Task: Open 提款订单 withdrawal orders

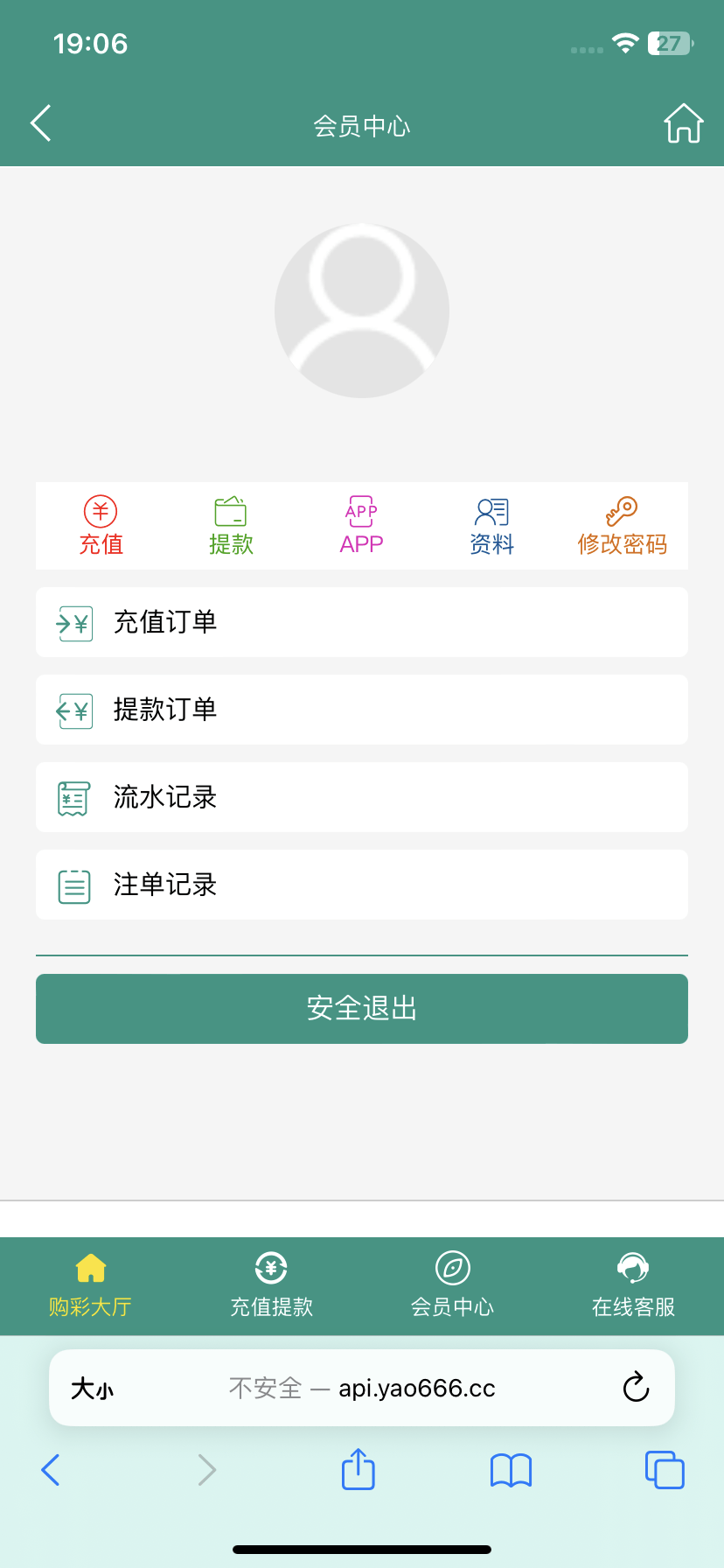Action: coord(362,710)
